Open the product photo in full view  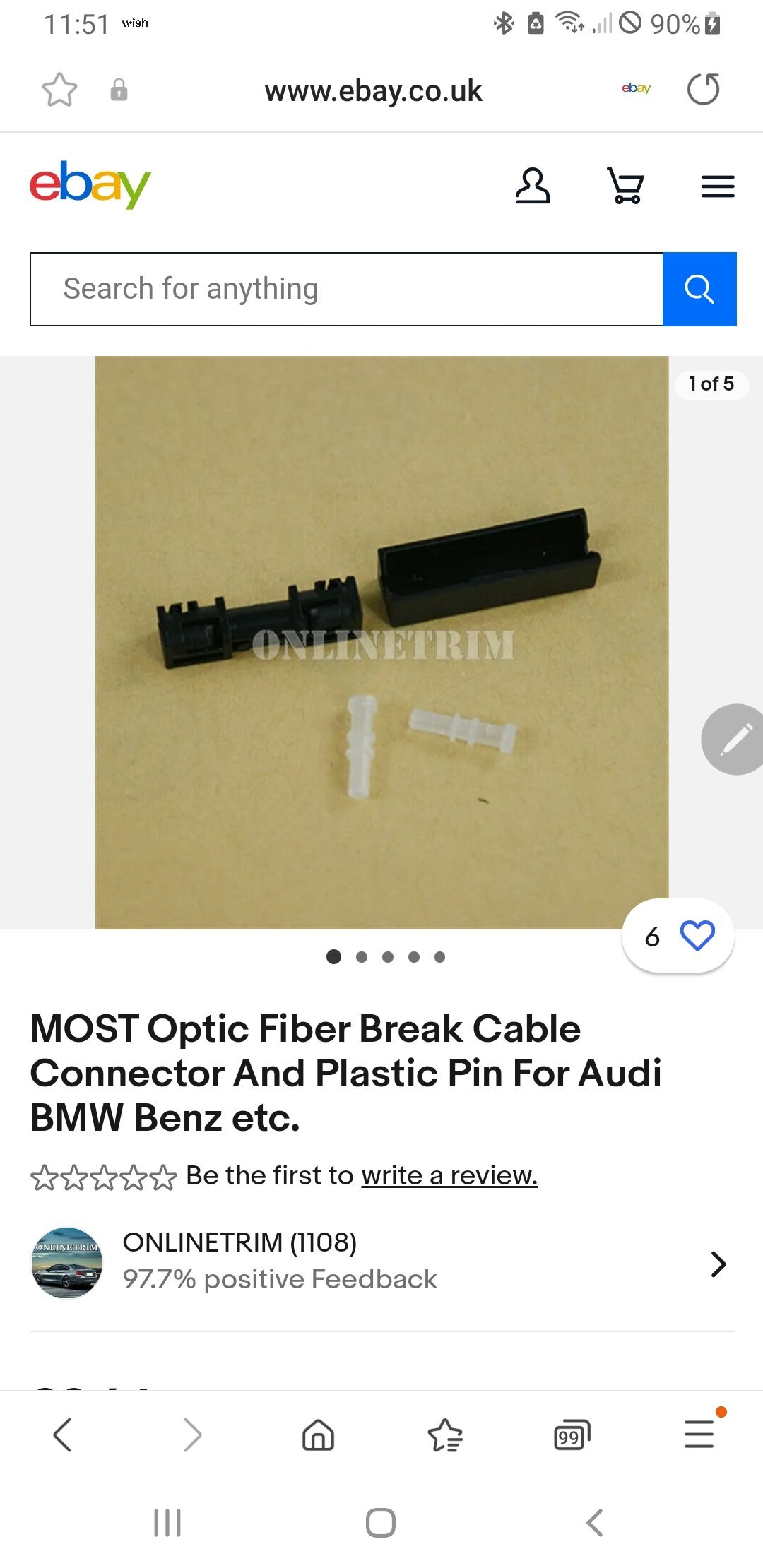coord(381,642)
